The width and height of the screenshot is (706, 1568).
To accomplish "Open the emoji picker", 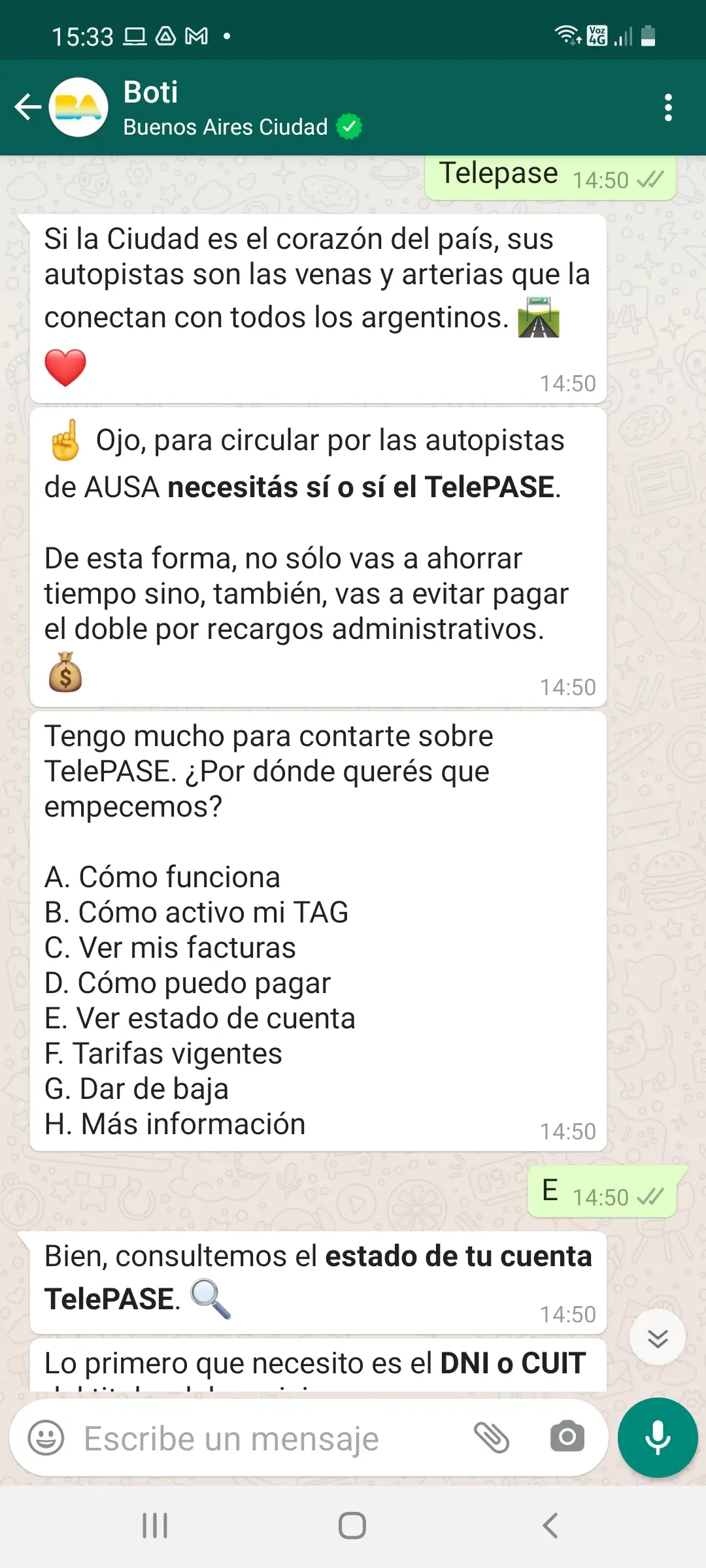I will click(46, 1439).
